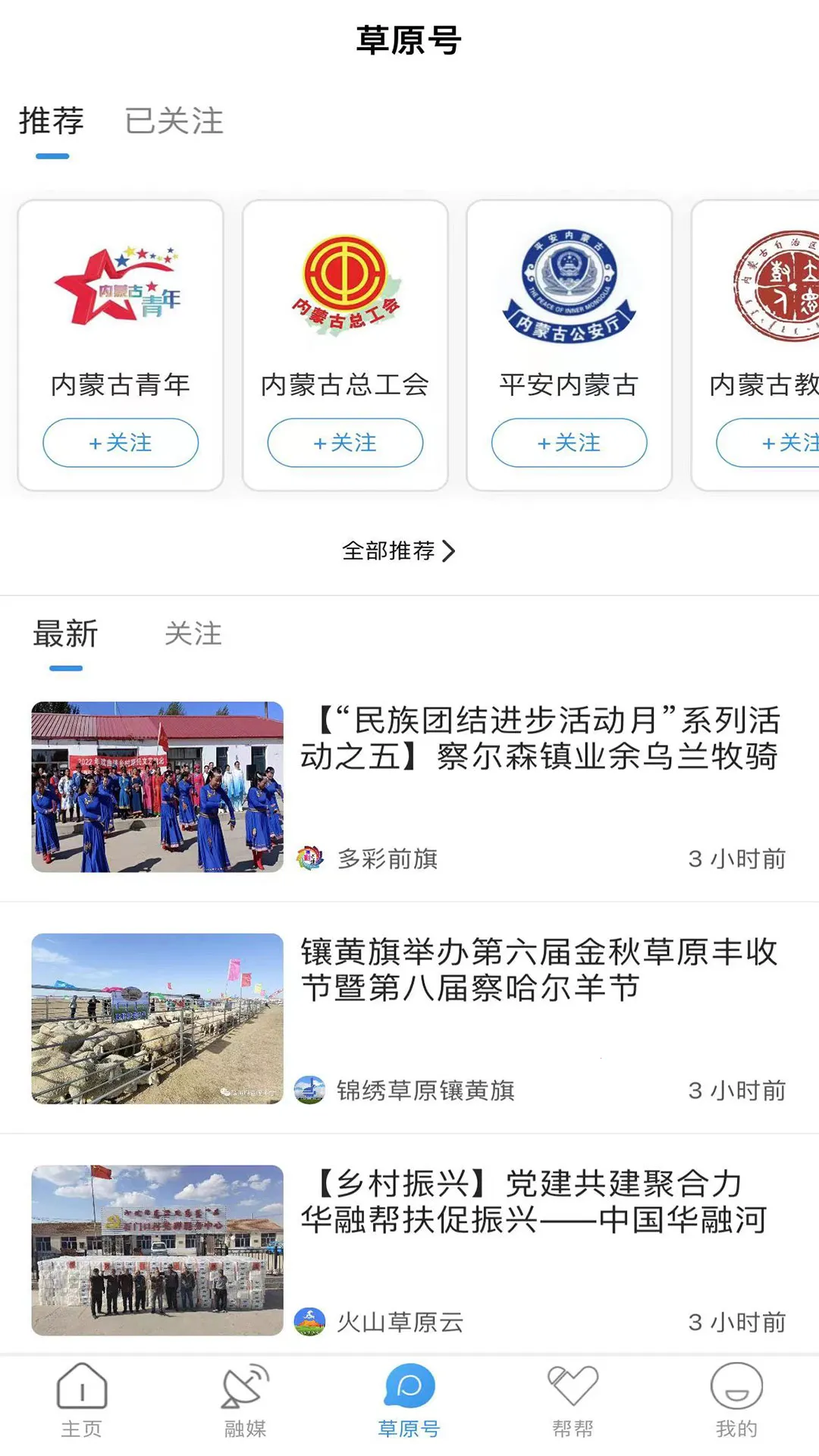Open the 乡村振兴 党建共建聚合力 article
The width and height of the screenshot is (819, 1456).
pos(534,1201)
